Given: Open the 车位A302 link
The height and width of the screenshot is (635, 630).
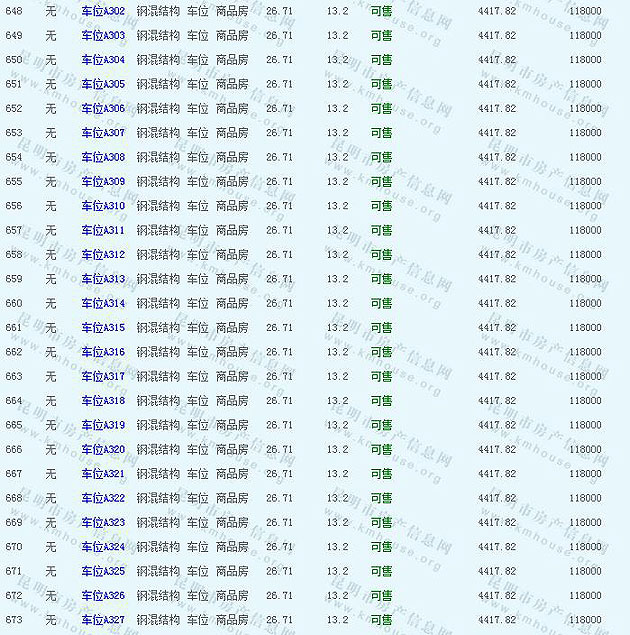Looking at the screenshot, I should coord(103,11).
